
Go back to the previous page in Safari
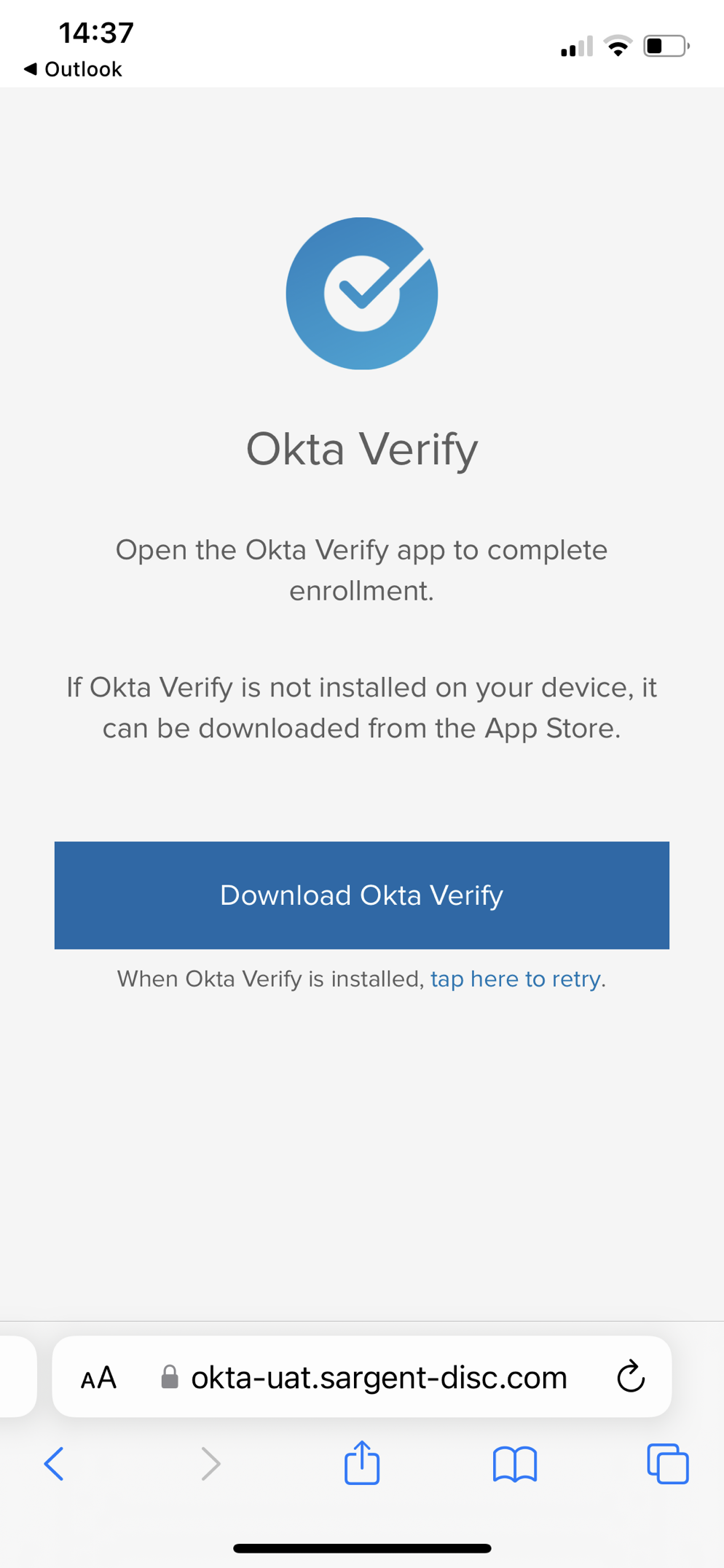[54, 1464]
